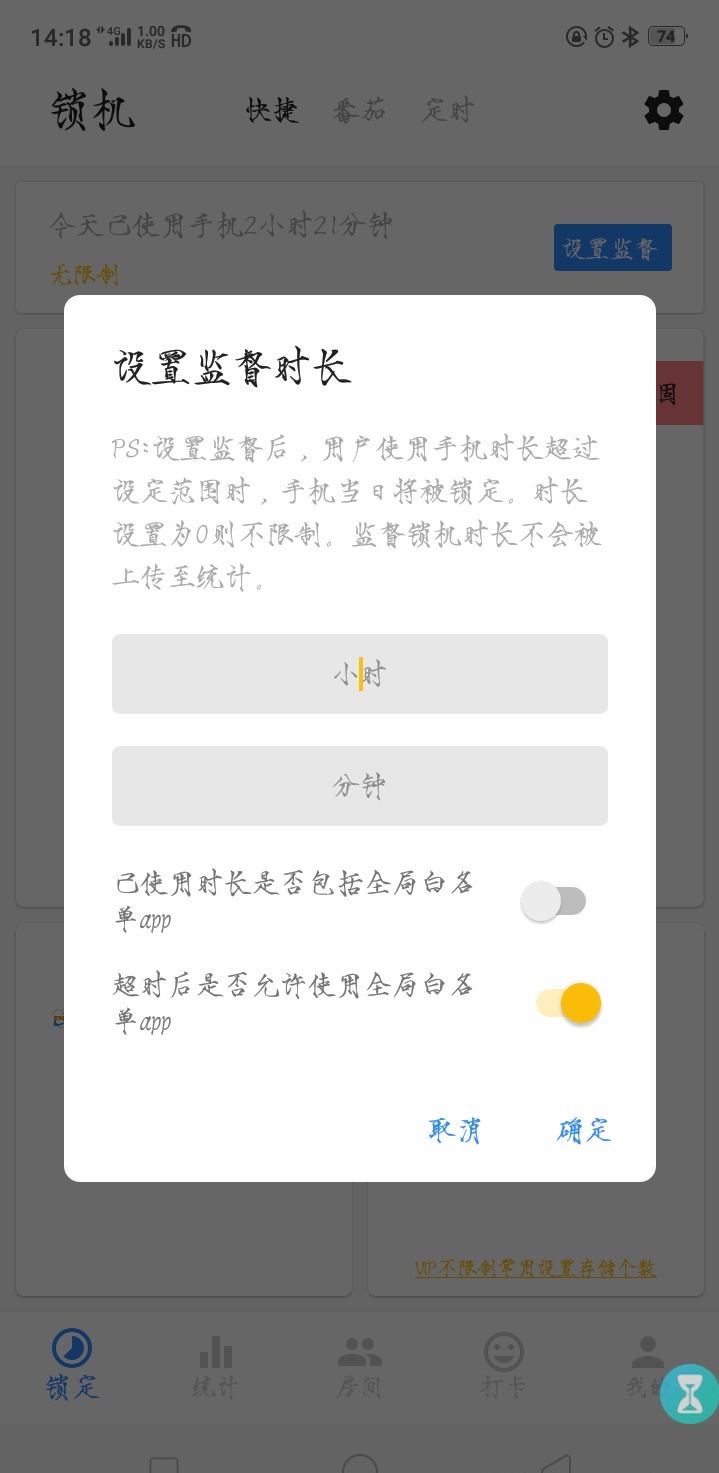Image resolution: width=719 pixels, height=1473 pixels.
Task: Tap the 小时 hours input field
Action: pos(359,674)
